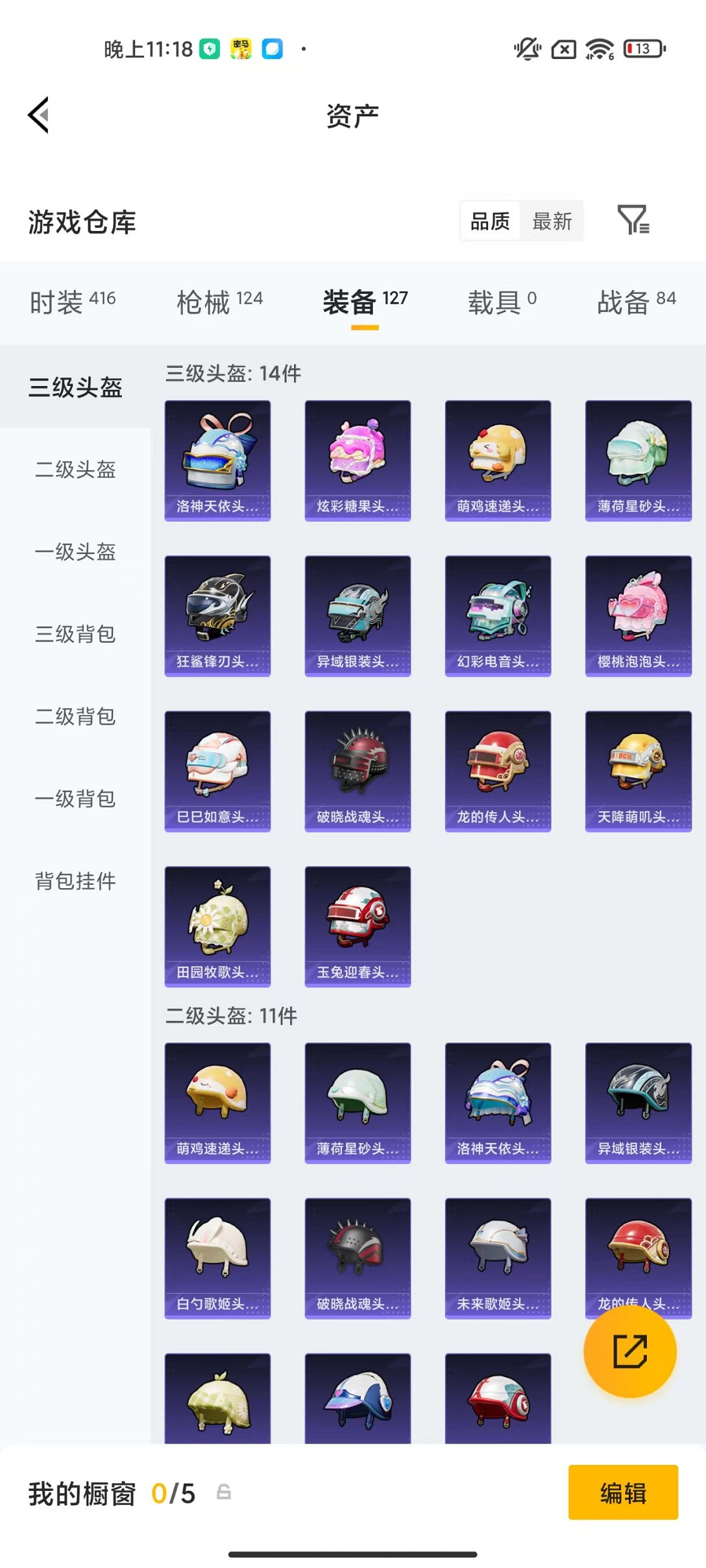The width and height of the screenshot is (706, 1568).
Task: Sort the warehouse by 最新
Action: [x=552, y=221]
